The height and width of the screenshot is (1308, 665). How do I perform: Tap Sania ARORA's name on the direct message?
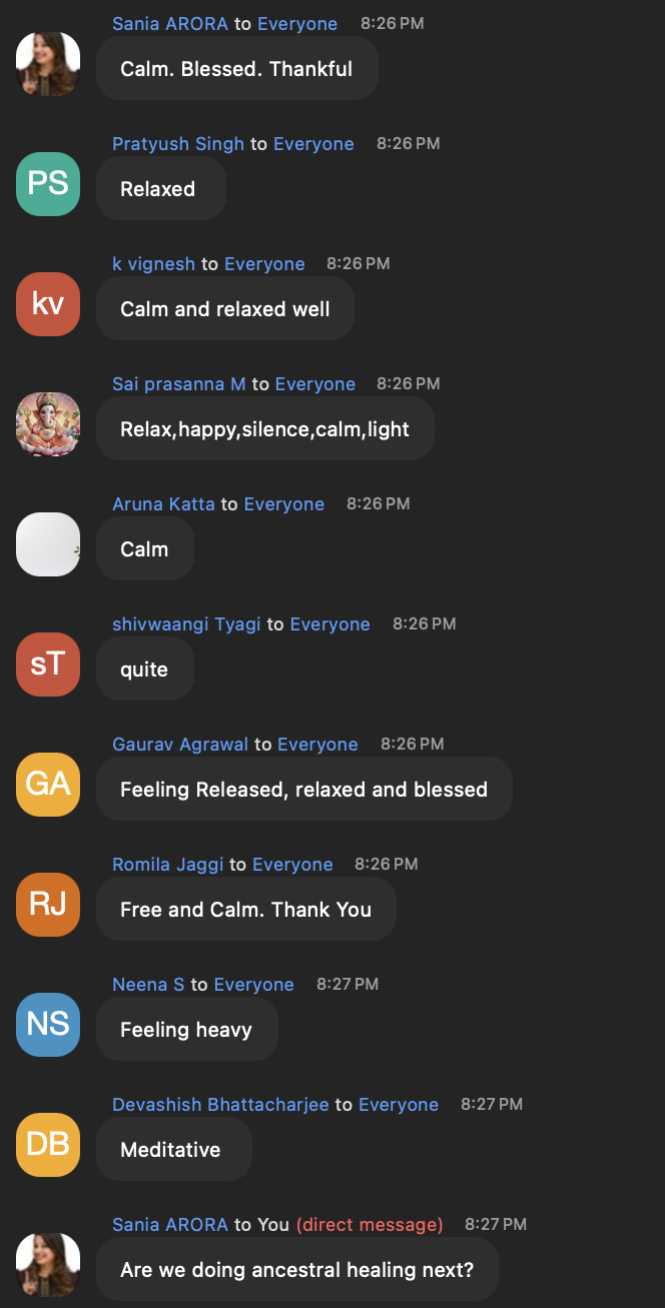click(x=170, y=1224)
